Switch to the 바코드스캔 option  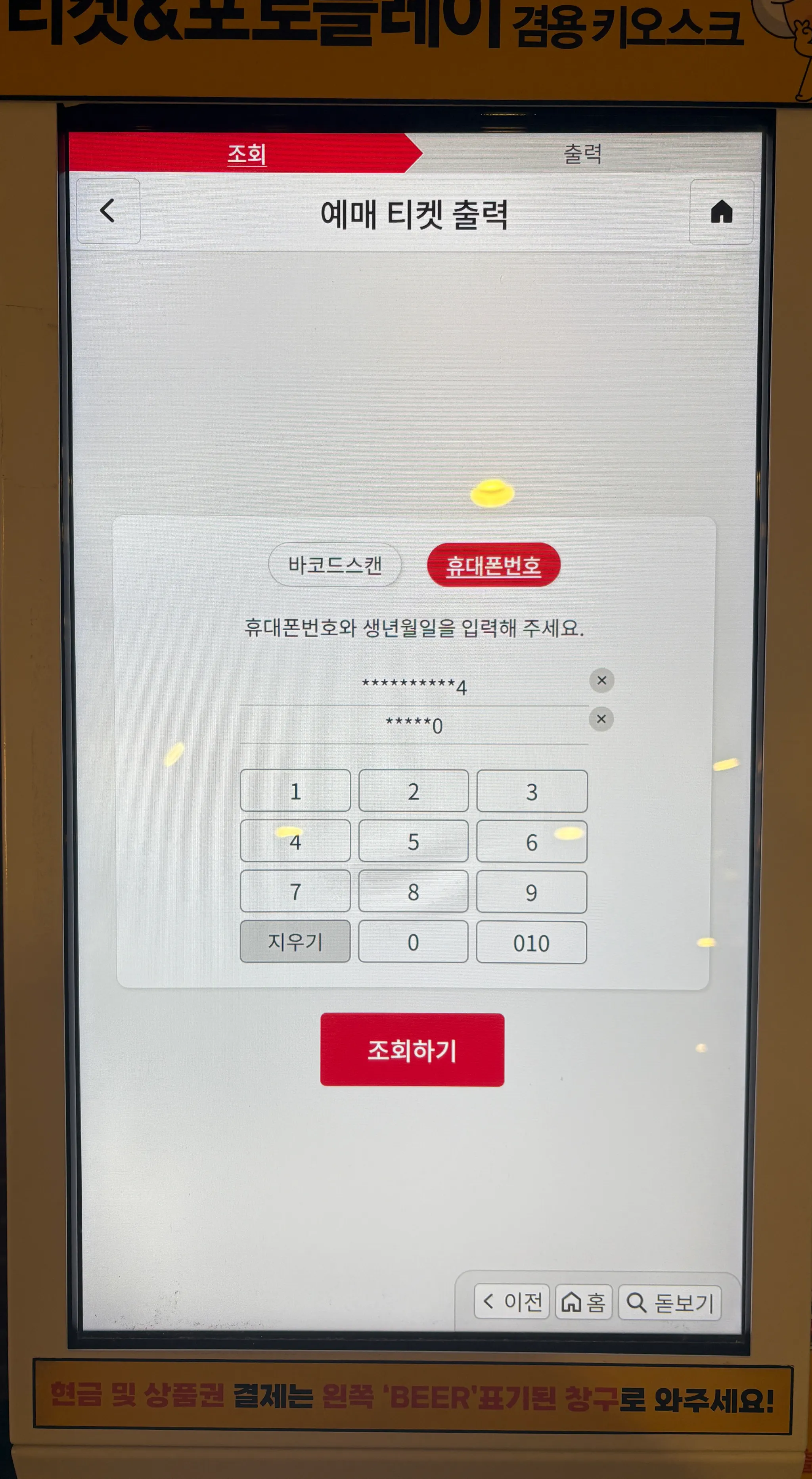point(335,565)
